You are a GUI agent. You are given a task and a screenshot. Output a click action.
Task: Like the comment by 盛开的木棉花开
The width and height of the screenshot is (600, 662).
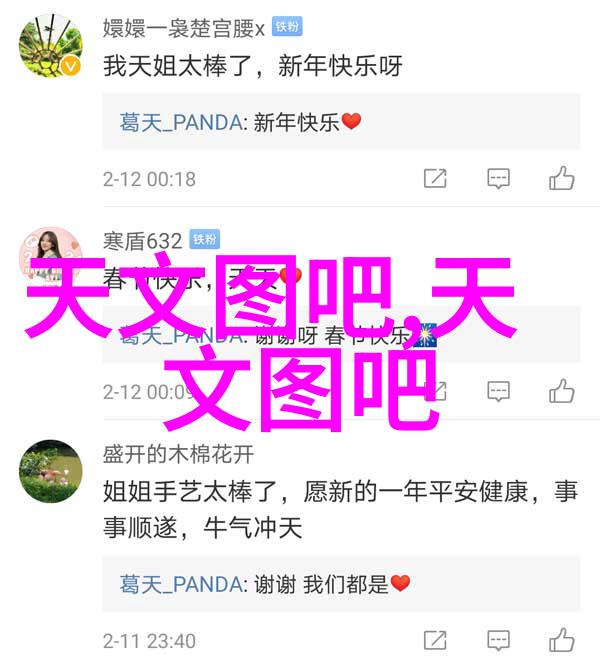(x=561, y=640)
